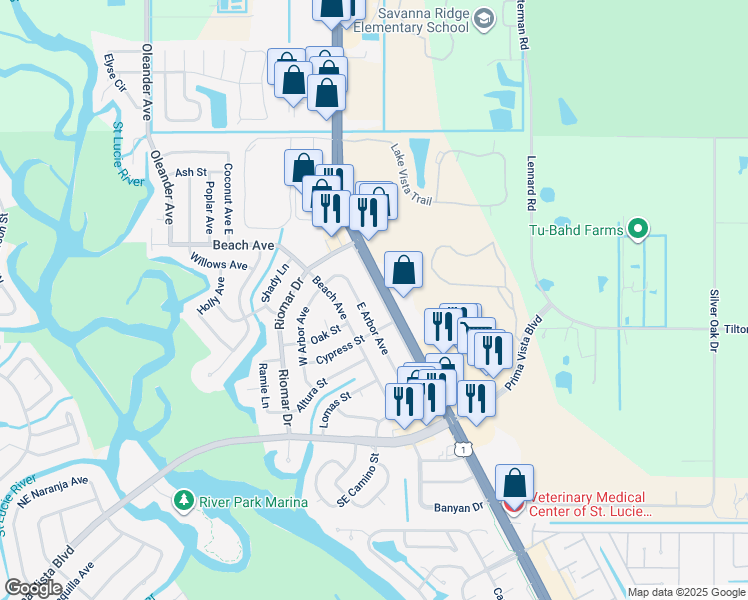Open the River Park Marina park marker

184,502
